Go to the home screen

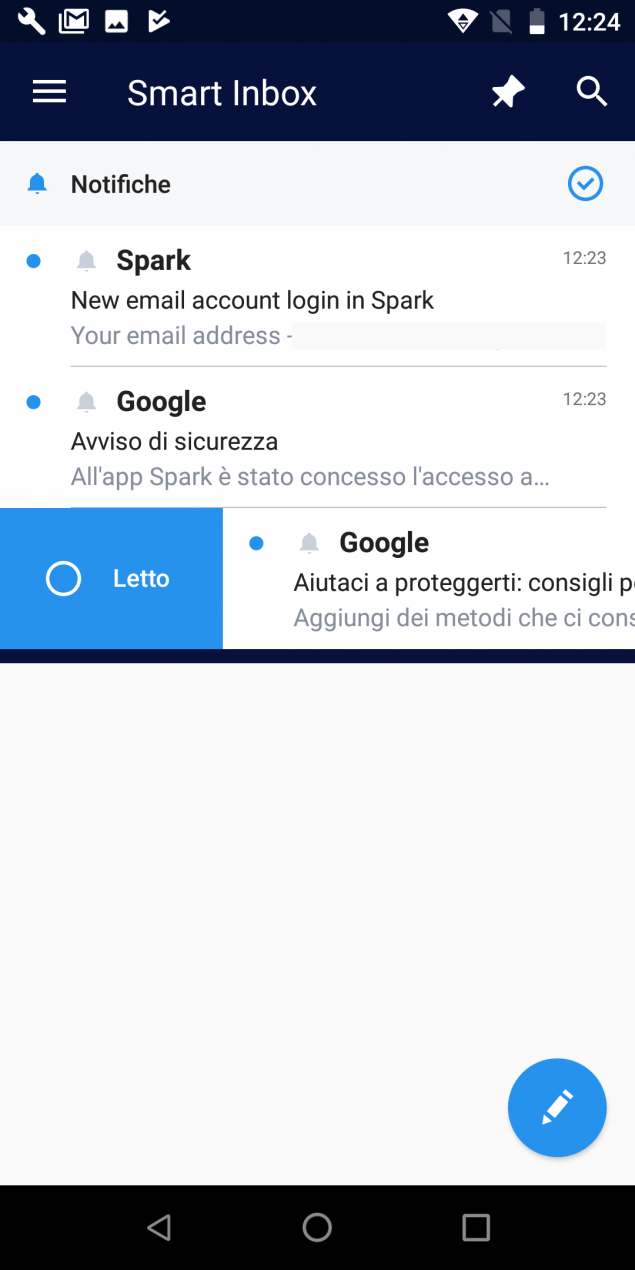pyautogui.click(x=317, y=1227)
